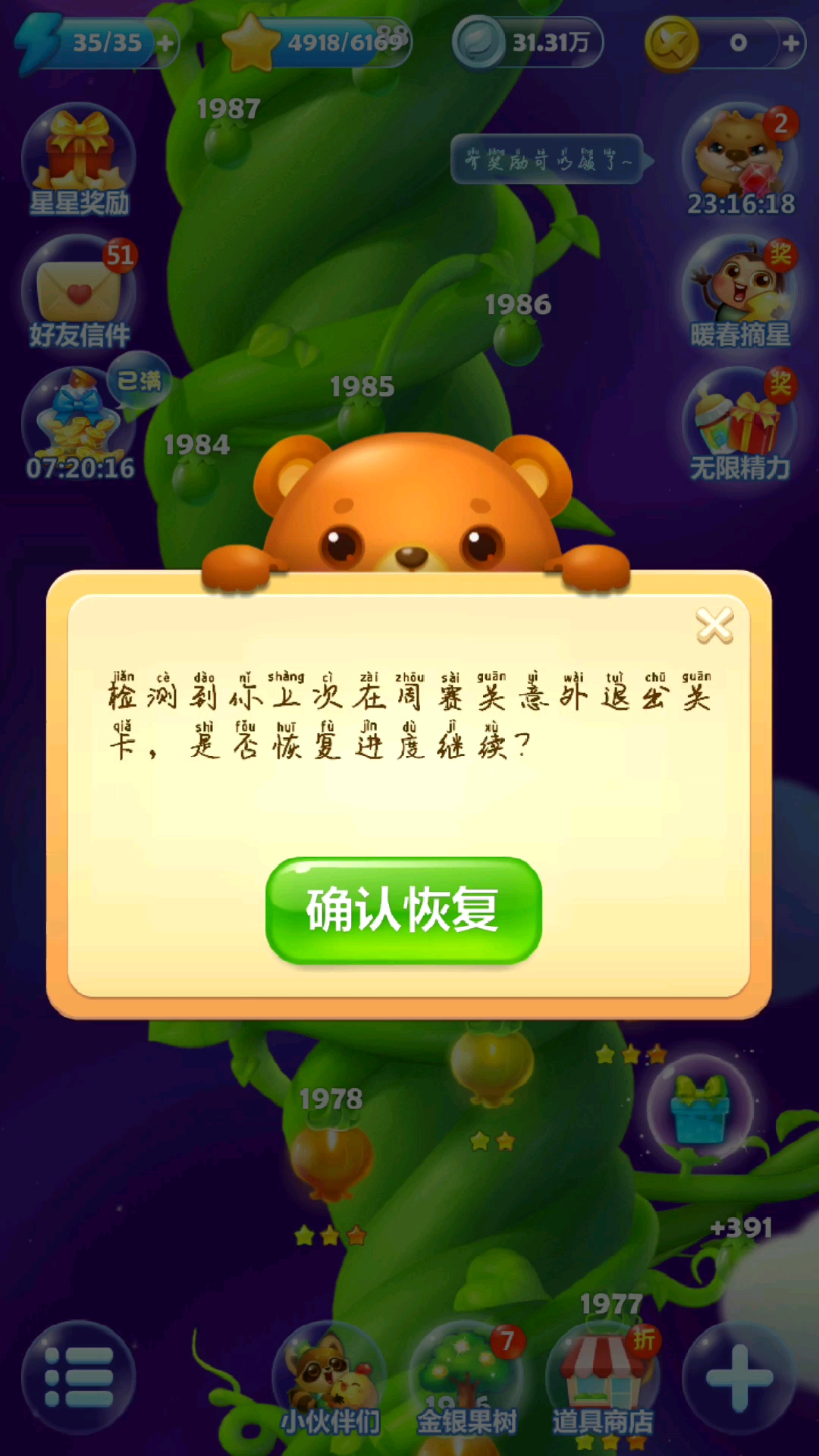Tap the 确认恢复 button
Screen dimensions: 819x1456
pyautogui.click(x=403, y=910)
